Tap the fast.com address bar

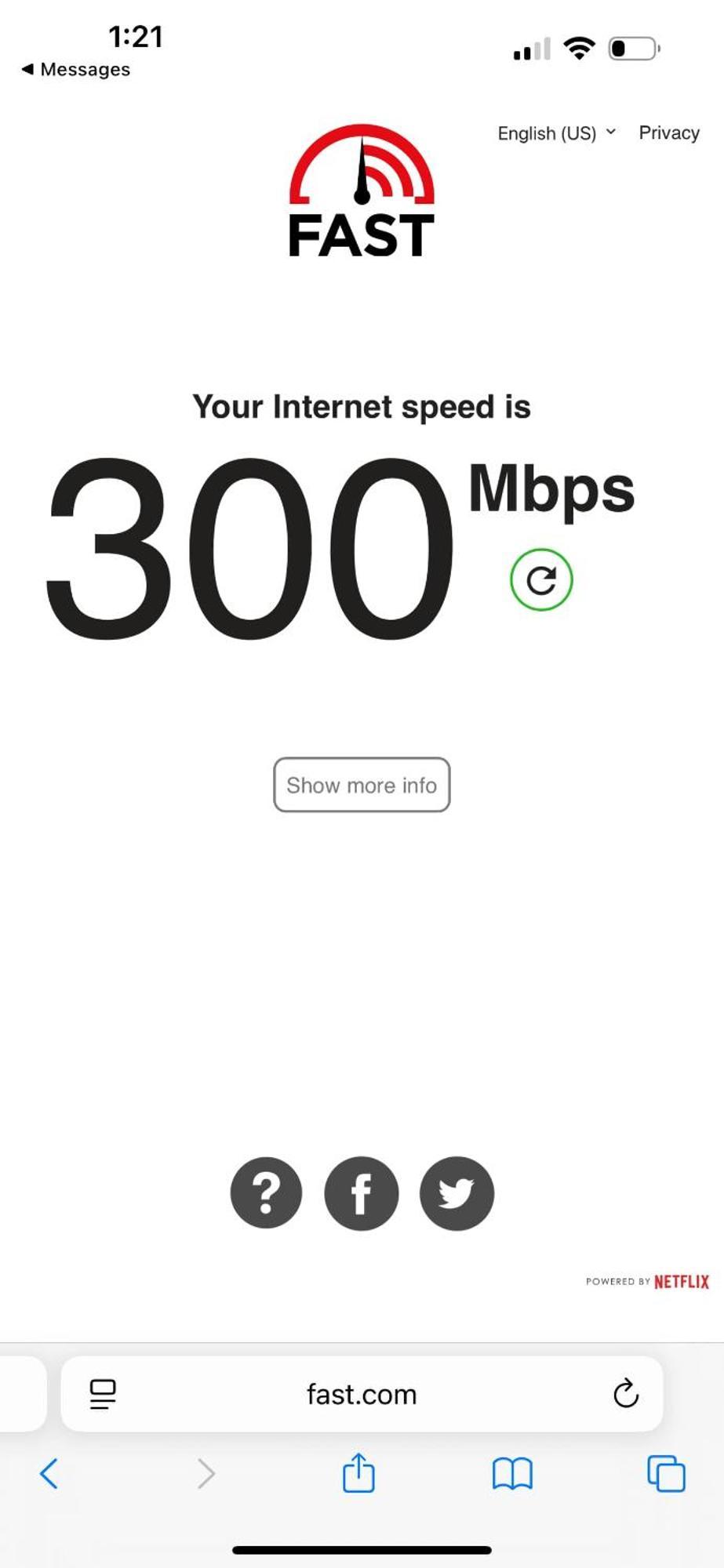(362, 1395)
